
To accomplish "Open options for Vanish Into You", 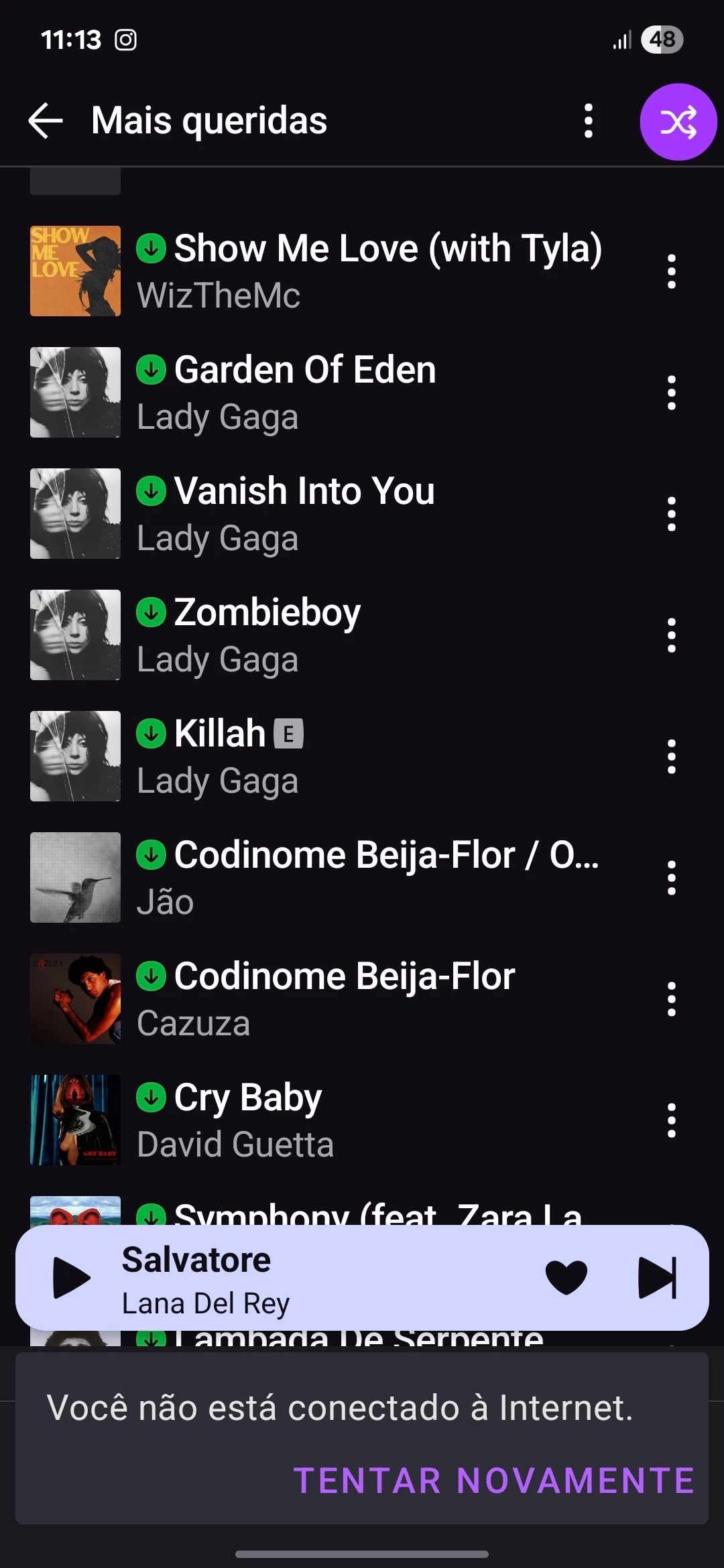I will click(x=671, y=514).
